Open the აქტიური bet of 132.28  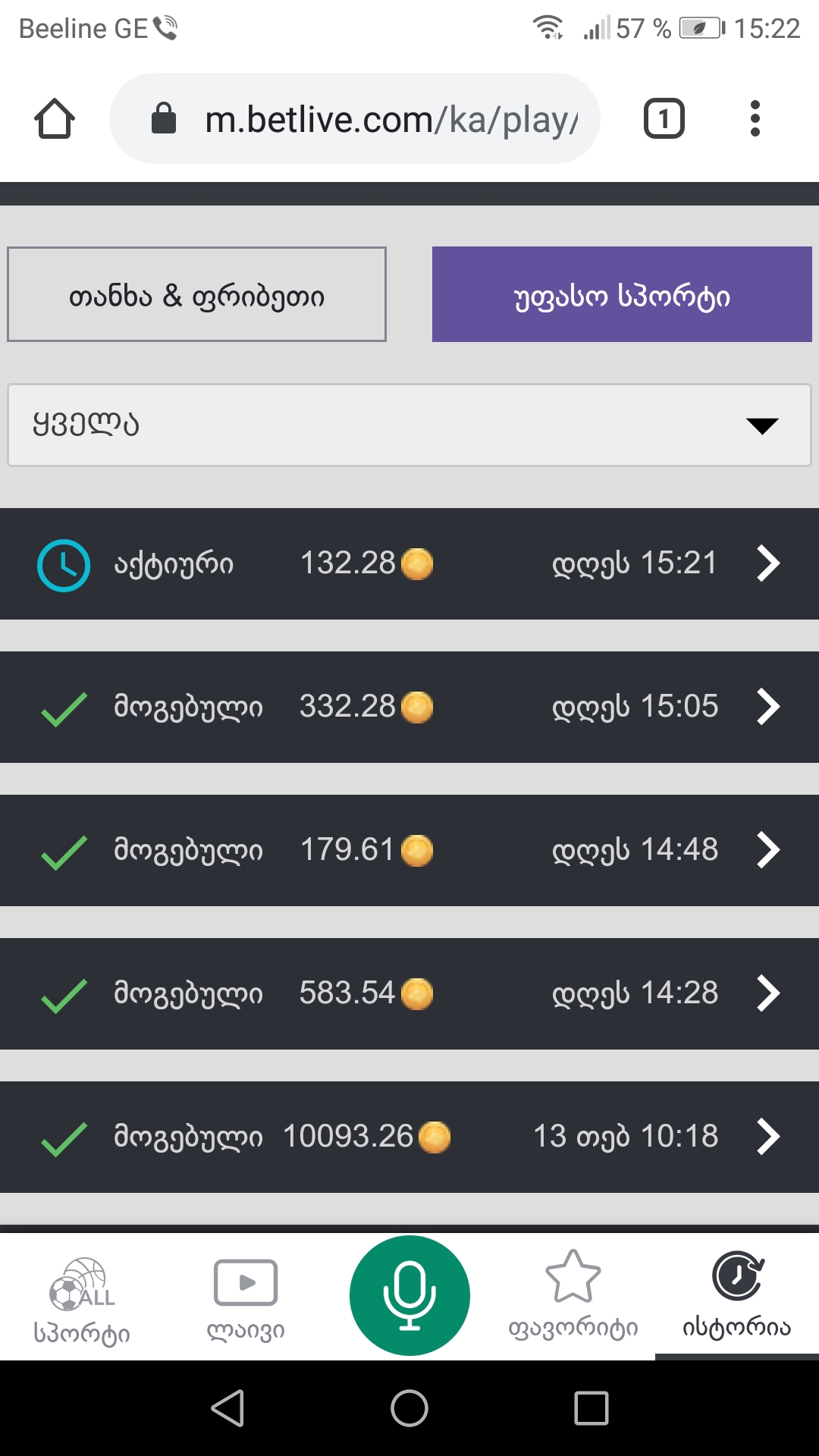409,564
